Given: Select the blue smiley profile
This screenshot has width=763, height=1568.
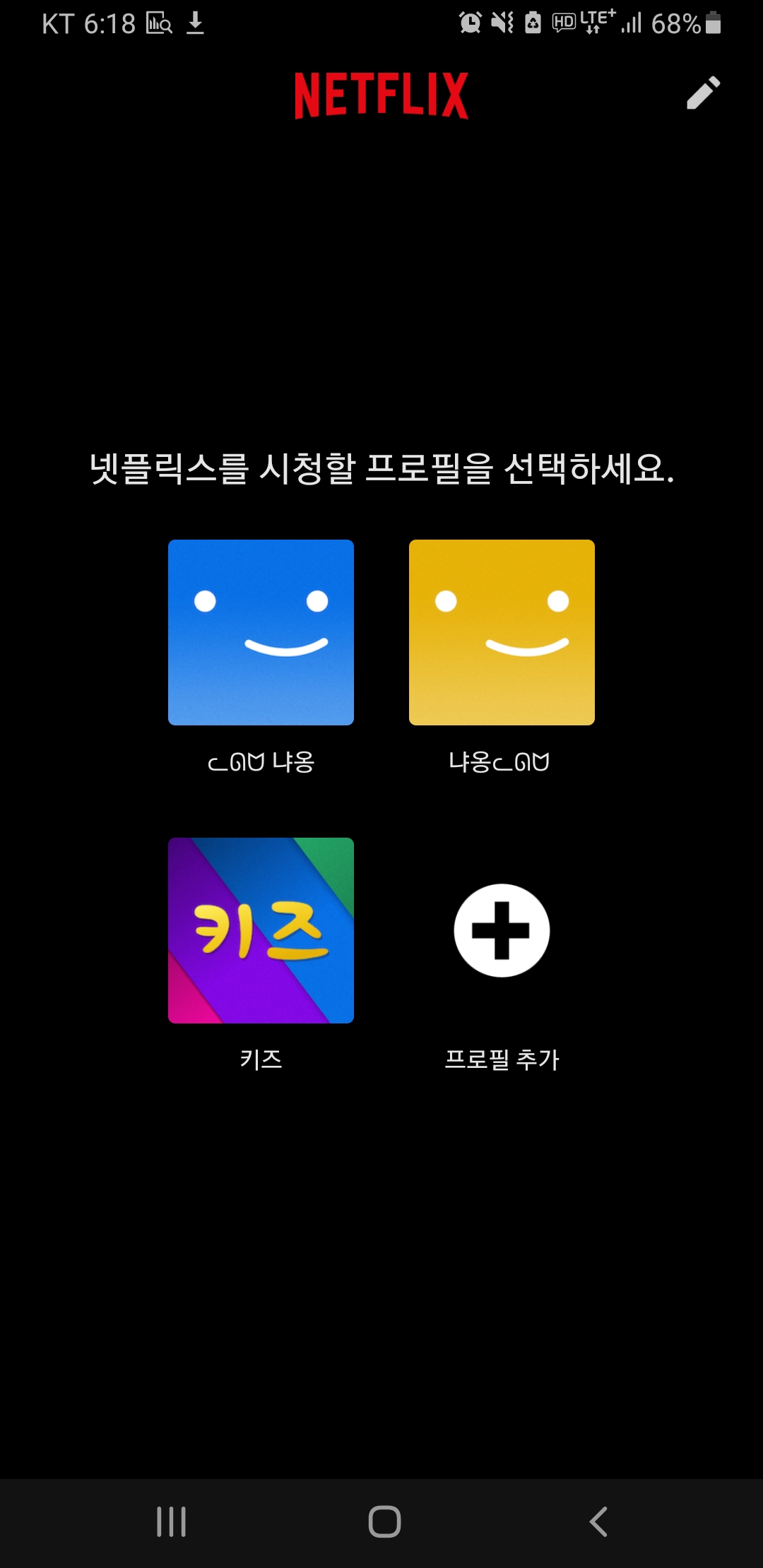Looking at the screenshot, I should point(261,632).
